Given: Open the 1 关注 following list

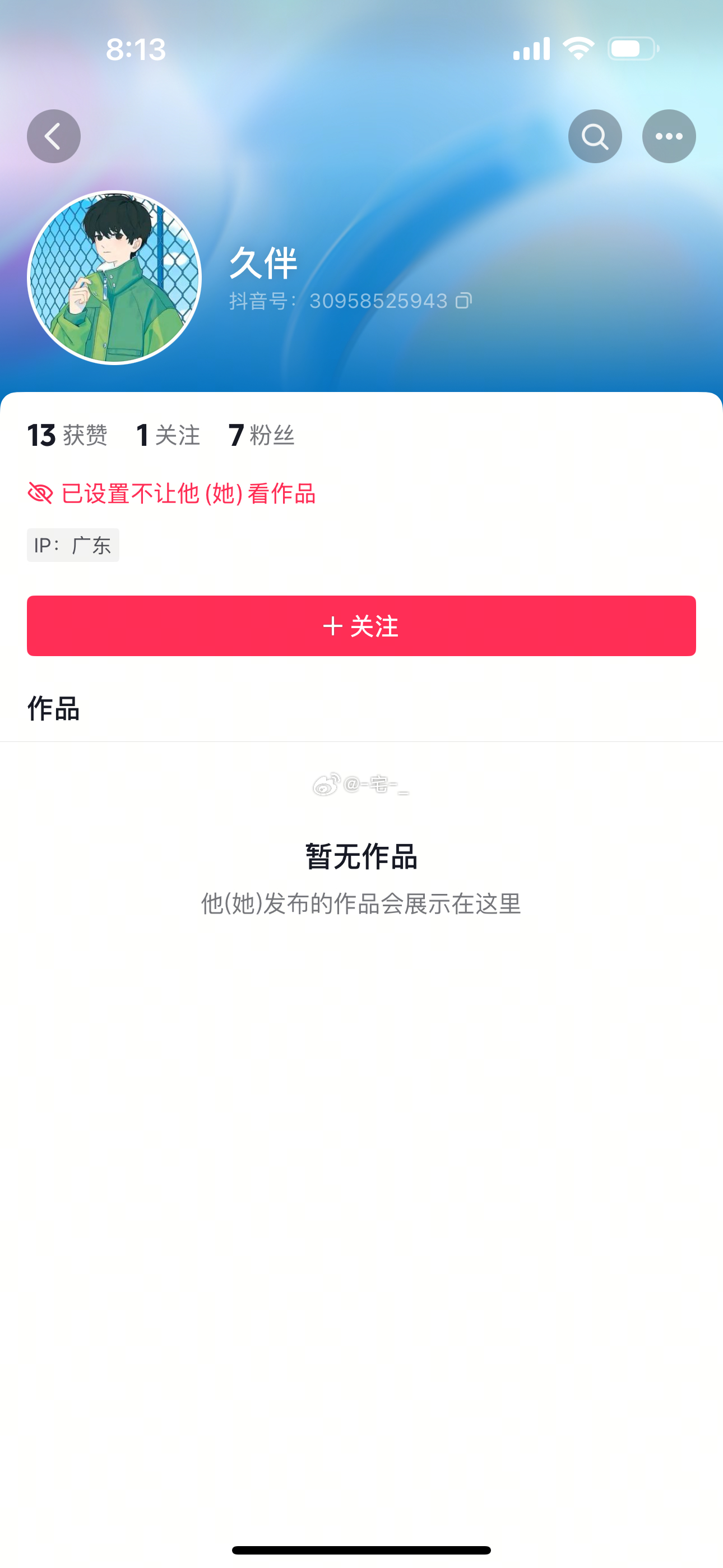Looking at the screenshot, I should coord(168,435).
